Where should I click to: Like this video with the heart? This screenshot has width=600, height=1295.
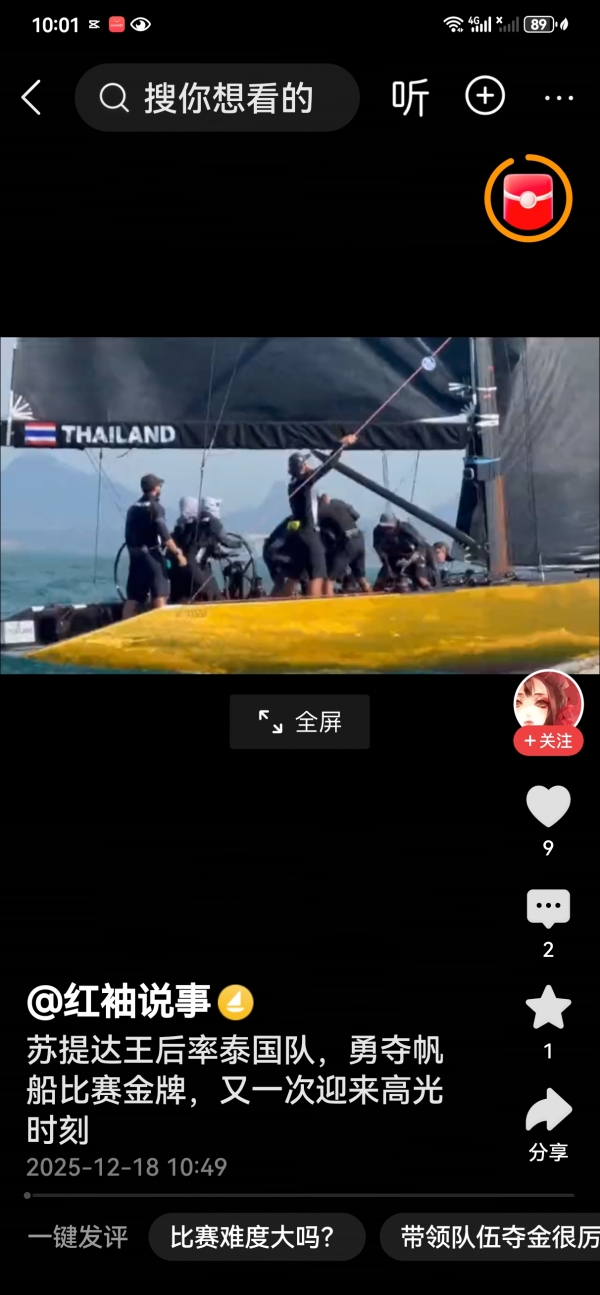point(548,807)
